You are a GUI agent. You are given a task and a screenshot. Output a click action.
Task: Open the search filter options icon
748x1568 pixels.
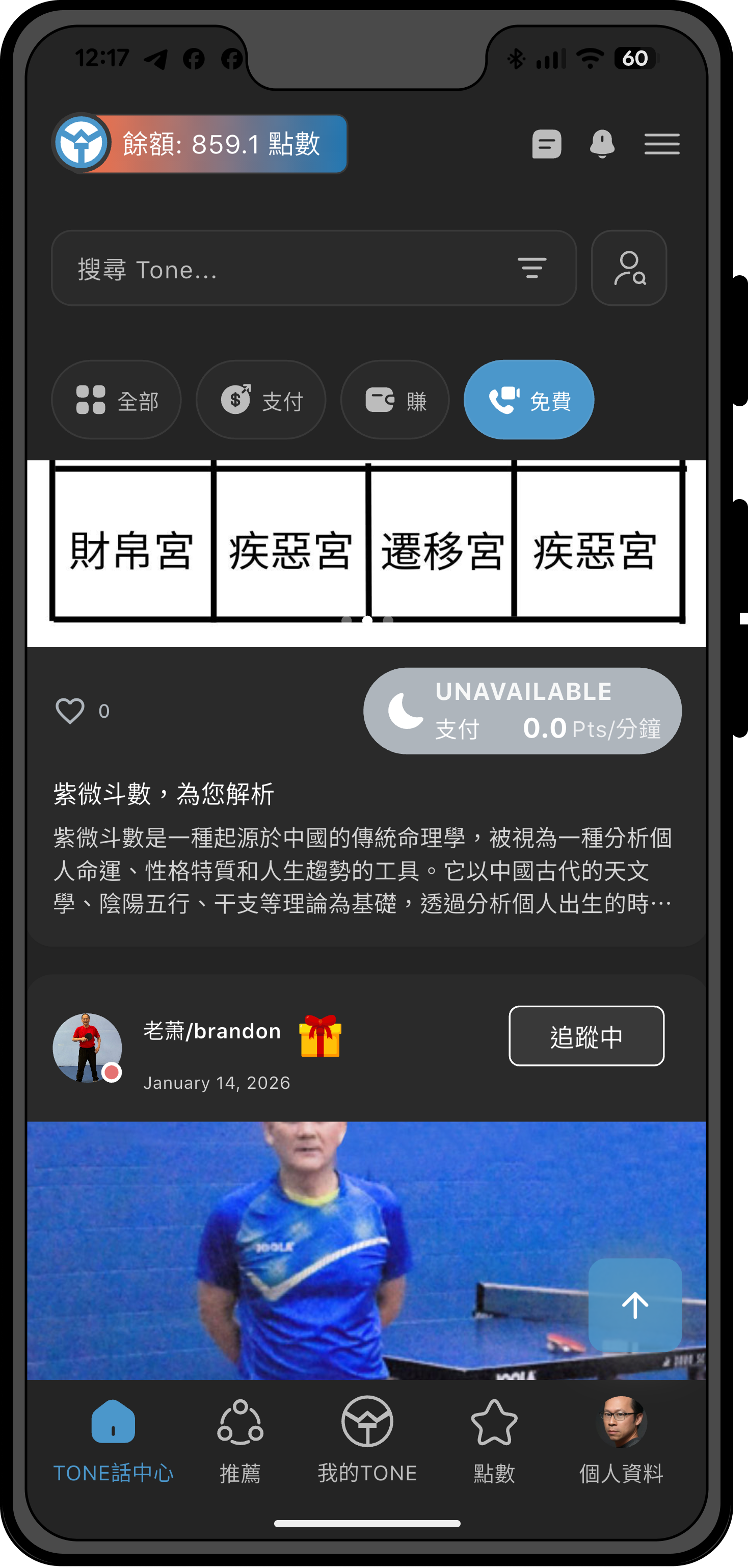tap(531, 268)
